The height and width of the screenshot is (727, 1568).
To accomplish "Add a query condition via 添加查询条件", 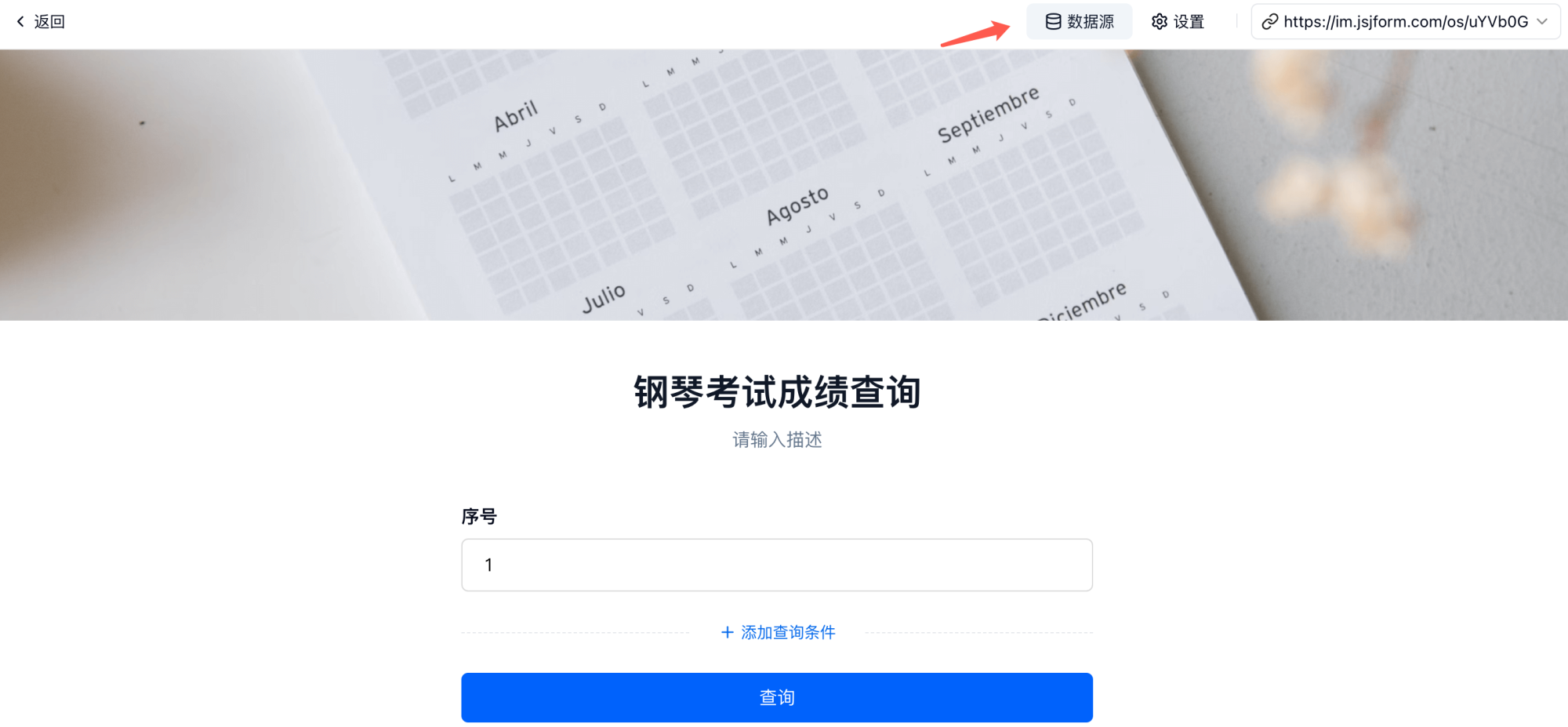I will click(778, 632).
